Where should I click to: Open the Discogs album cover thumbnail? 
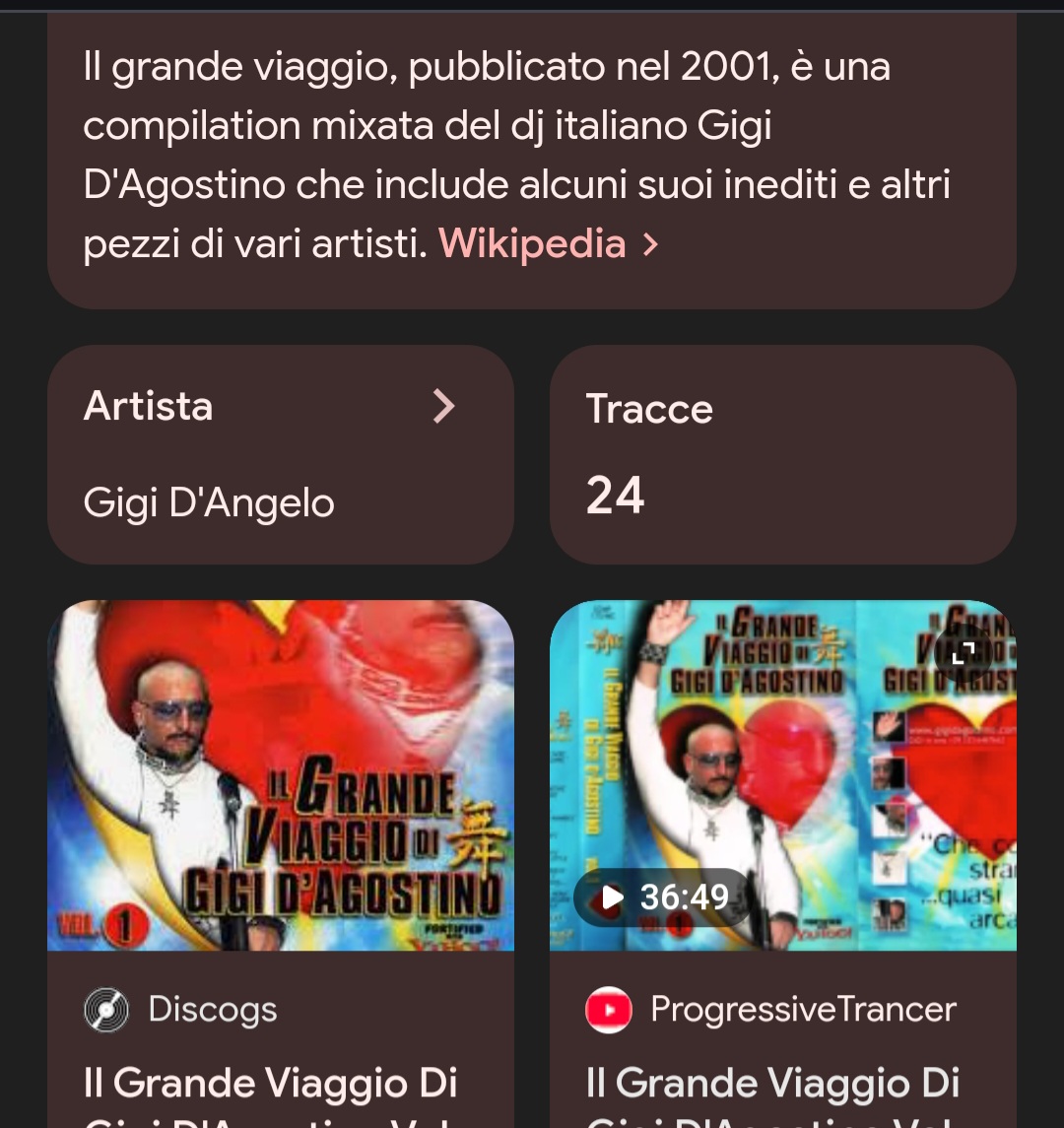280,775
